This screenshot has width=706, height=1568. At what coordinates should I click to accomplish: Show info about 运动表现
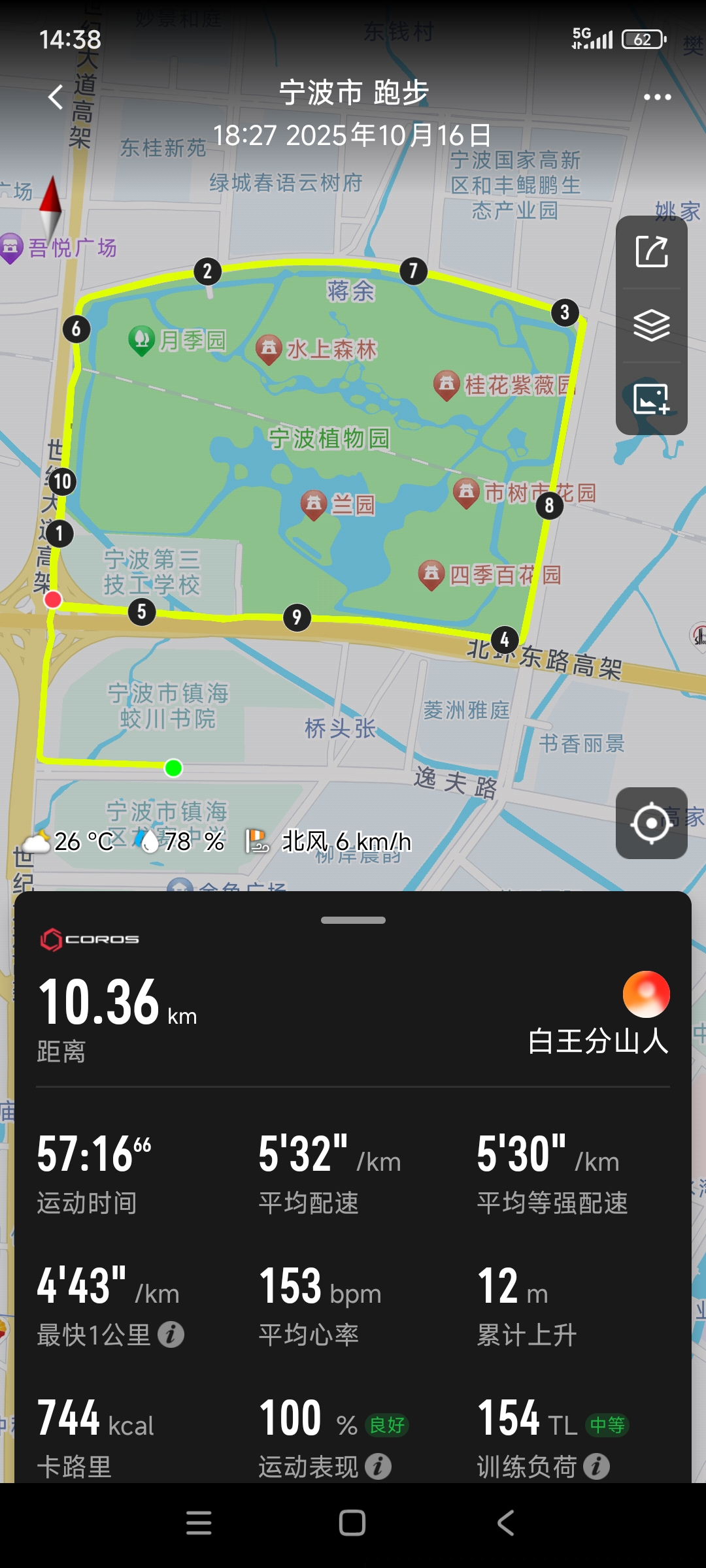[x=378, y=1467]
